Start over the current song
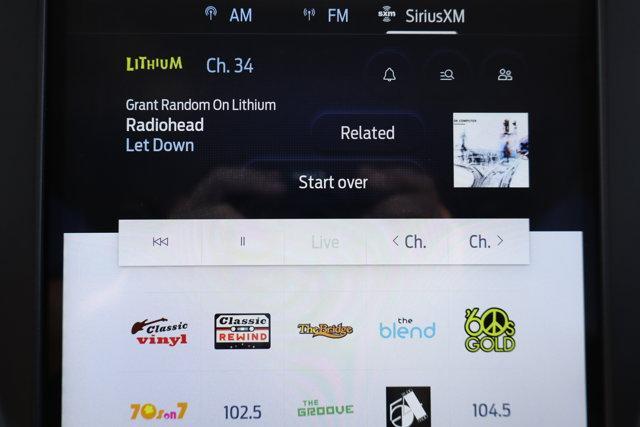The height and width of the screenshot is (427, 640). click(x=333, y=182)
